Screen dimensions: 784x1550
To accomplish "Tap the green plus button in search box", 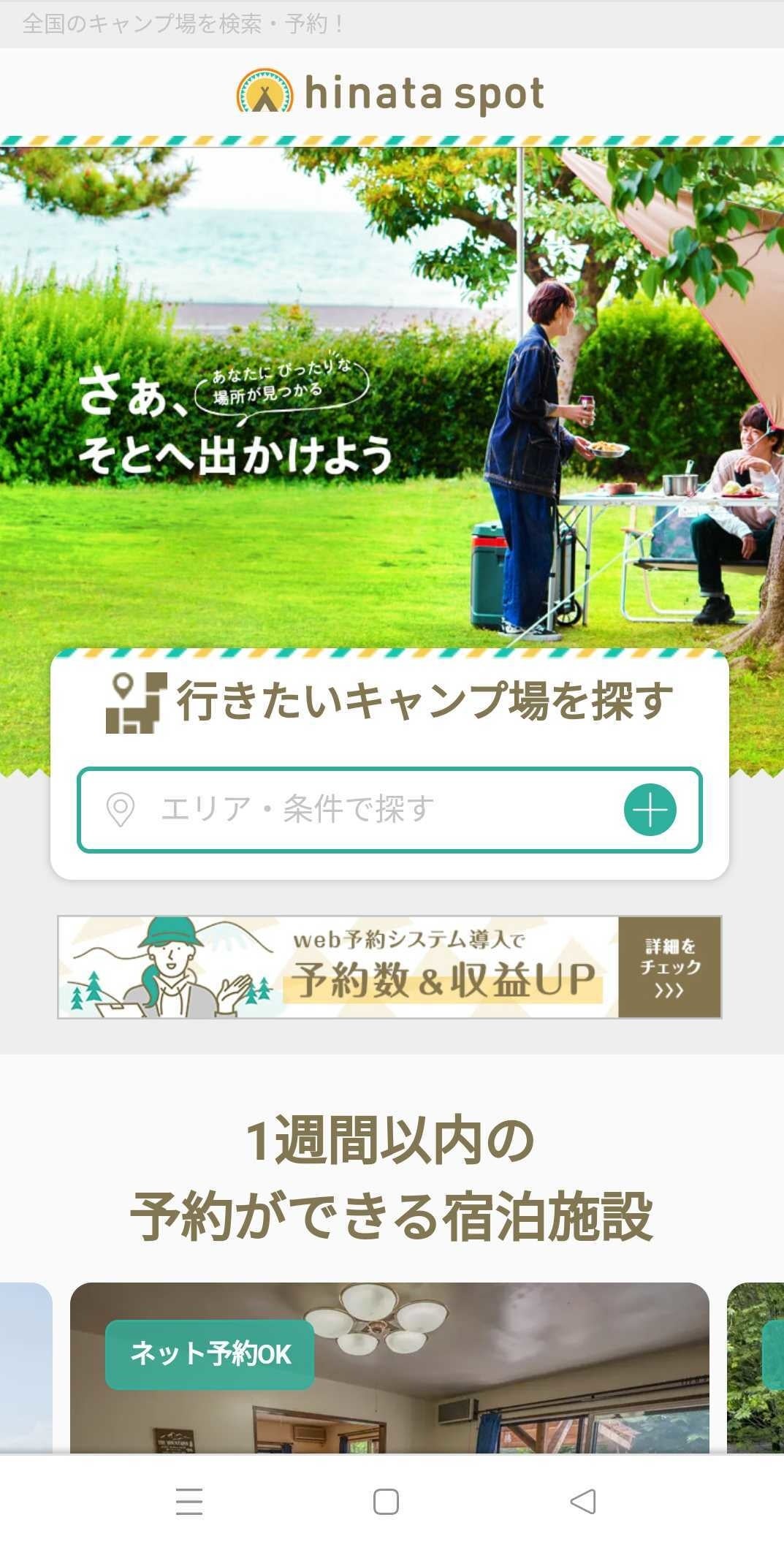I will coord(650,810).
